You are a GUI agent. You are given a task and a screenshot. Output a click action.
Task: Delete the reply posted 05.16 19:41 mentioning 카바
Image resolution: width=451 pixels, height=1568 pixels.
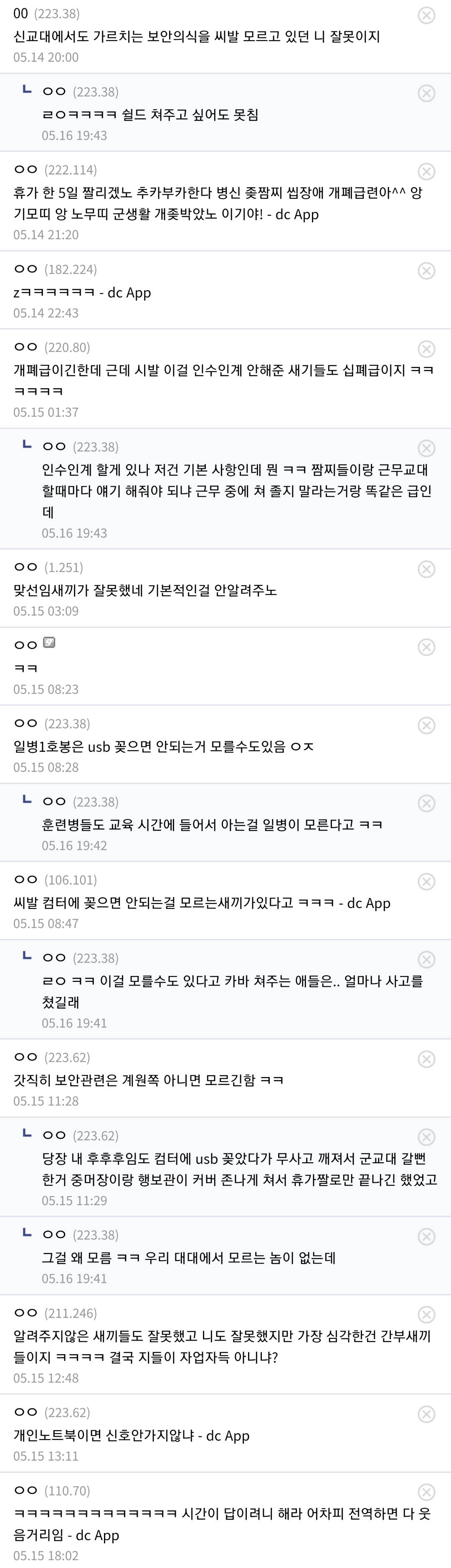(426, 960)
